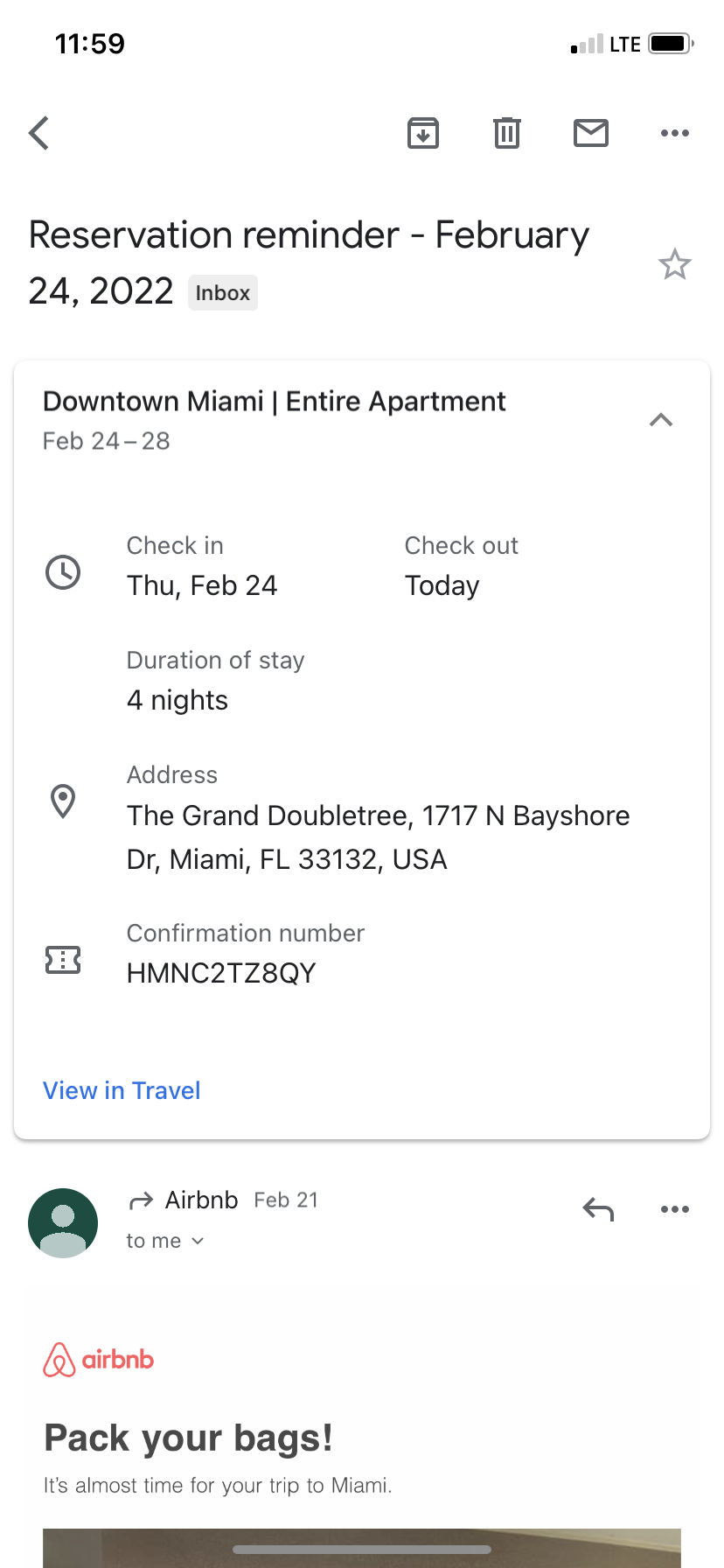This screenshot has width=724, height=1568.
Task: Tap the Airbnb sender avatar
Action: click(63, 1223)
